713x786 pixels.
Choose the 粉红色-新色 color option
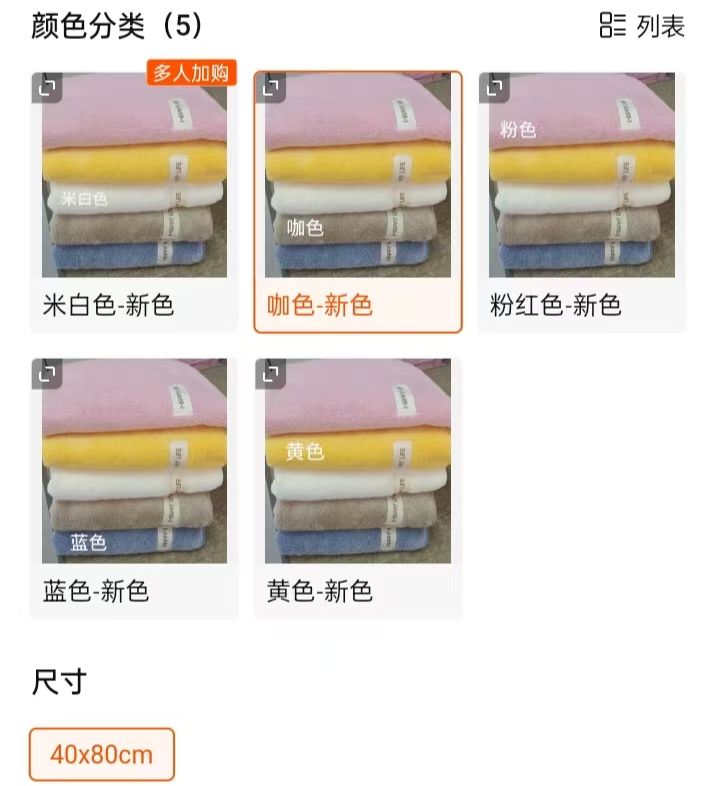[582, 200]
